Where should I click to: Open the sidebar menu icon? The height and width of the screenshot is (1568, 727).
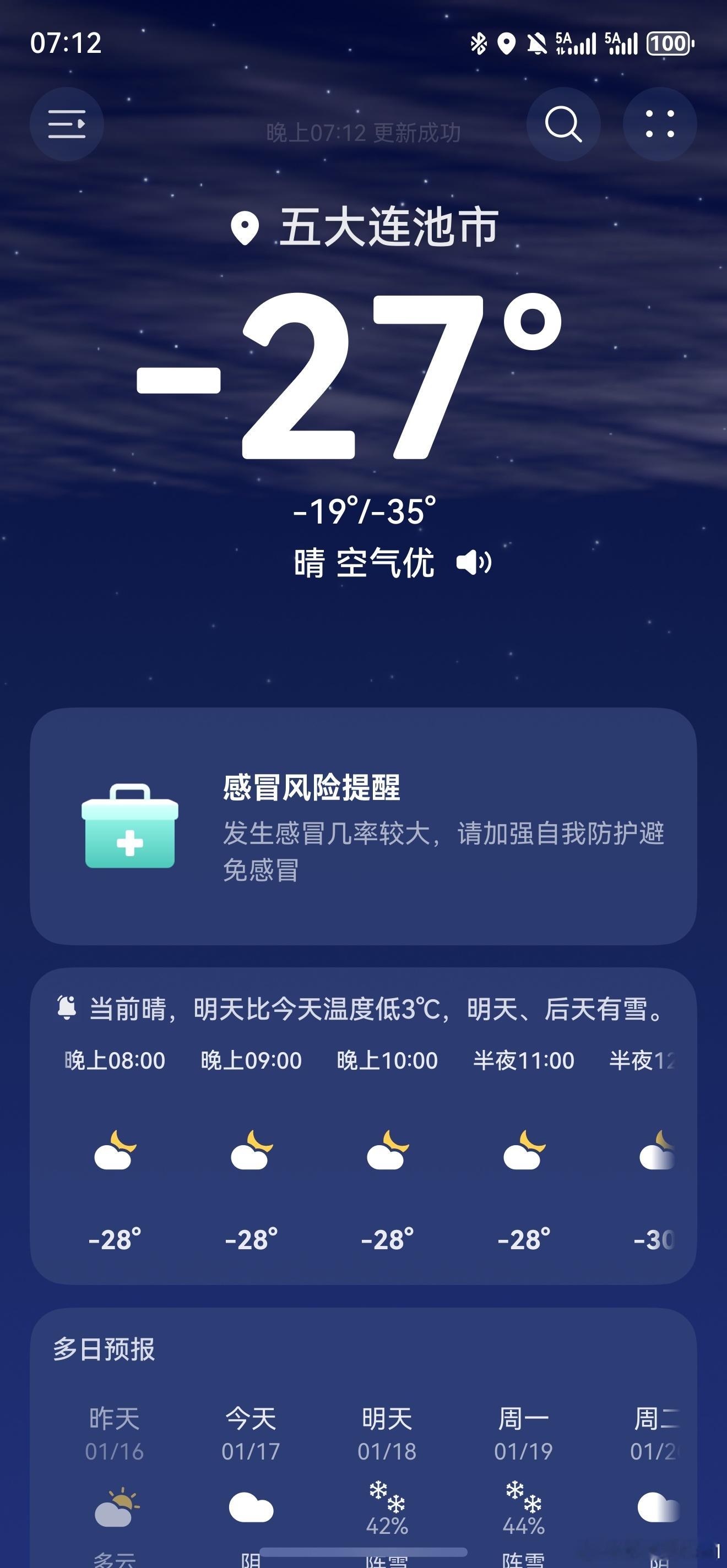point(67,123)
